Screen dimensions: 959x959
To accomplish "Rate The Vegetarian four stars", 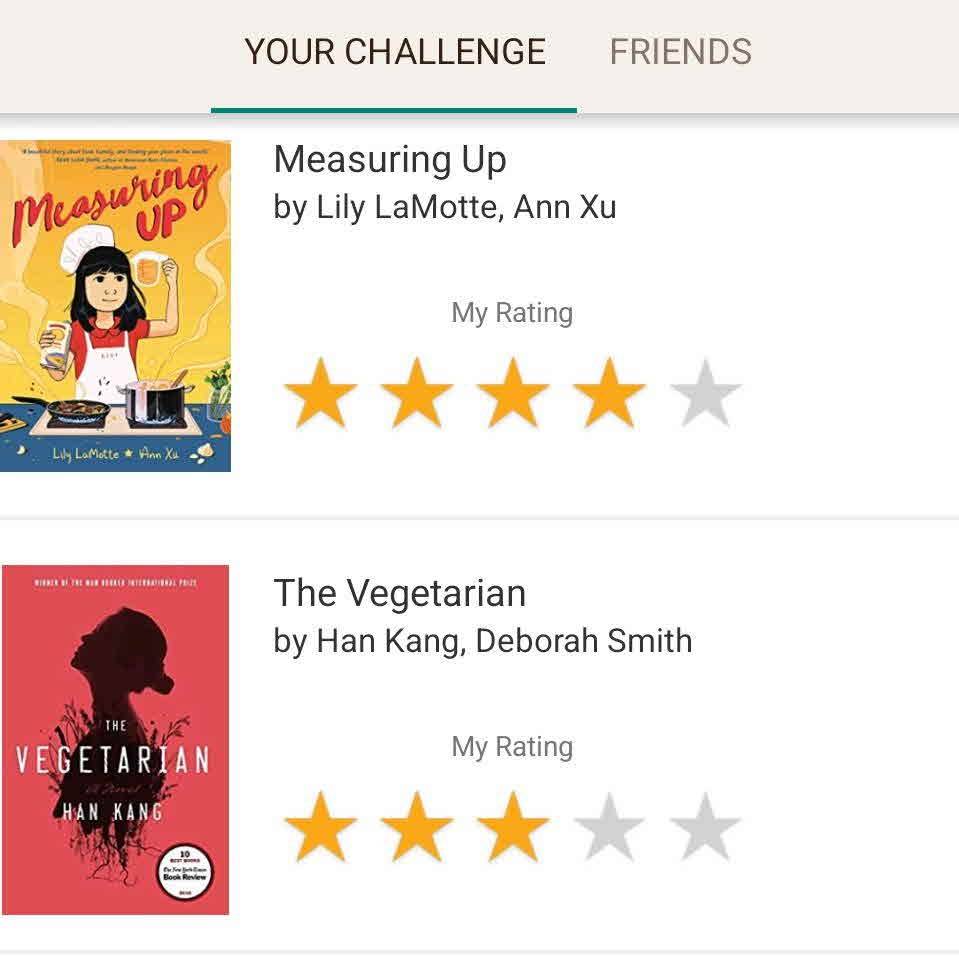I will click(609, 827).
